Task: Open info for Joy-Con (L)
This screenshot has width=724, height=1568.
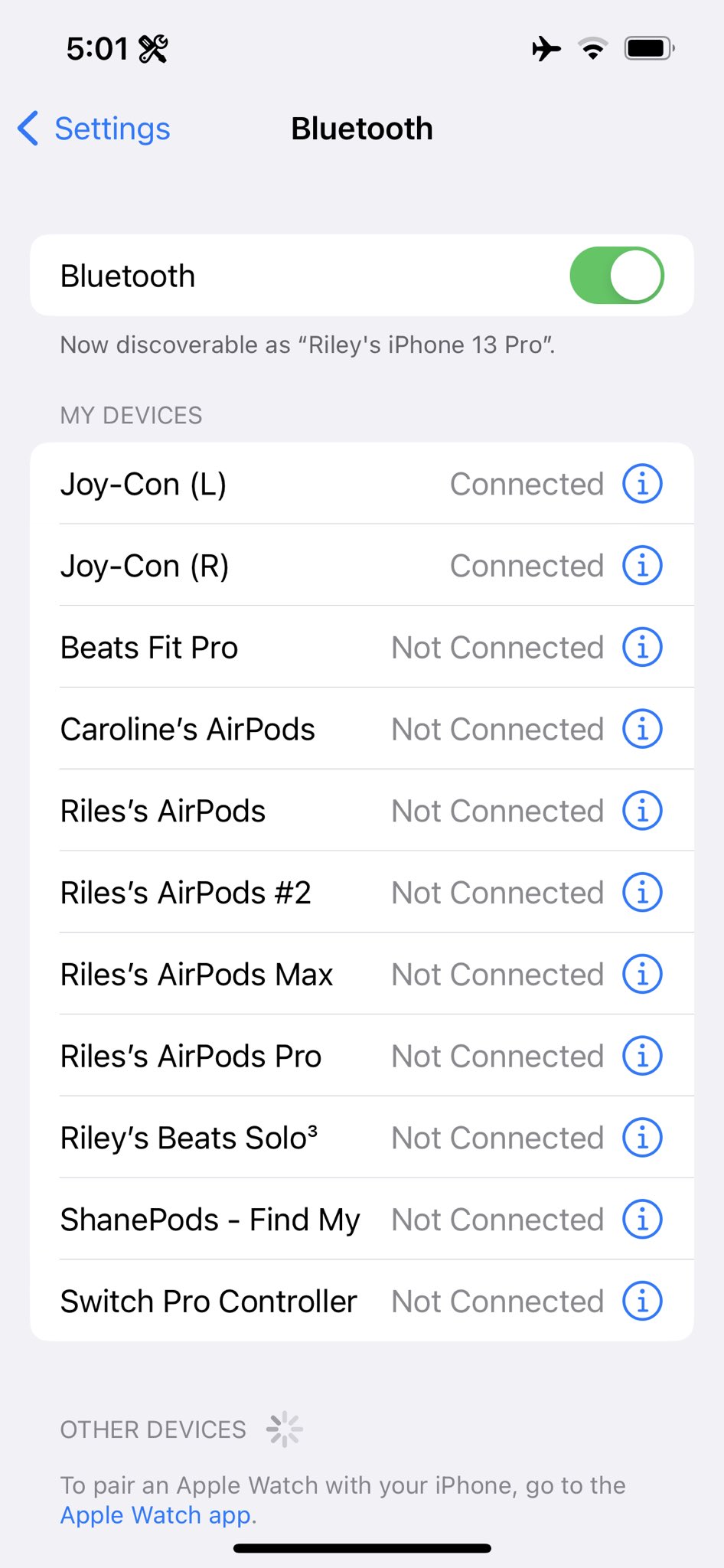Action: (x=641, y=484)
